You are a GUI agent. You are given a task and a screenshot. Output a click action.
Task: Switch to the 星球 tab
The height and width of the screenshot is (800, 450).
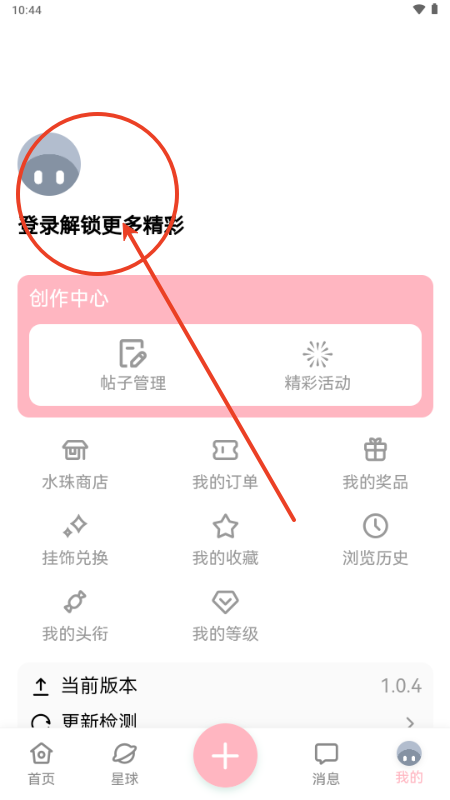click(x=125, y=764)
